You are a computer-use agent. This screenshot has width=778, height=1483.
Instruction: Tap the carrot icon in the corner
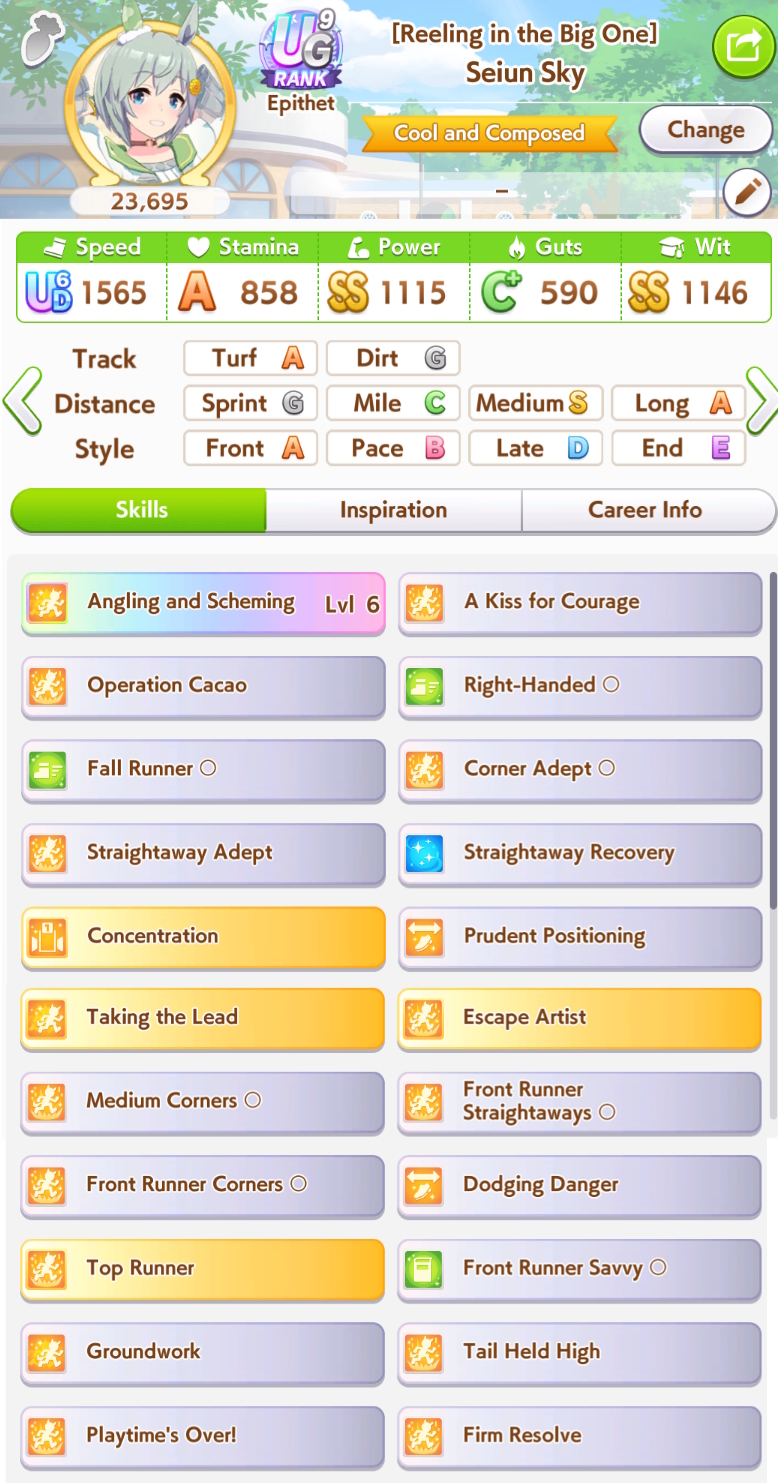40,39
